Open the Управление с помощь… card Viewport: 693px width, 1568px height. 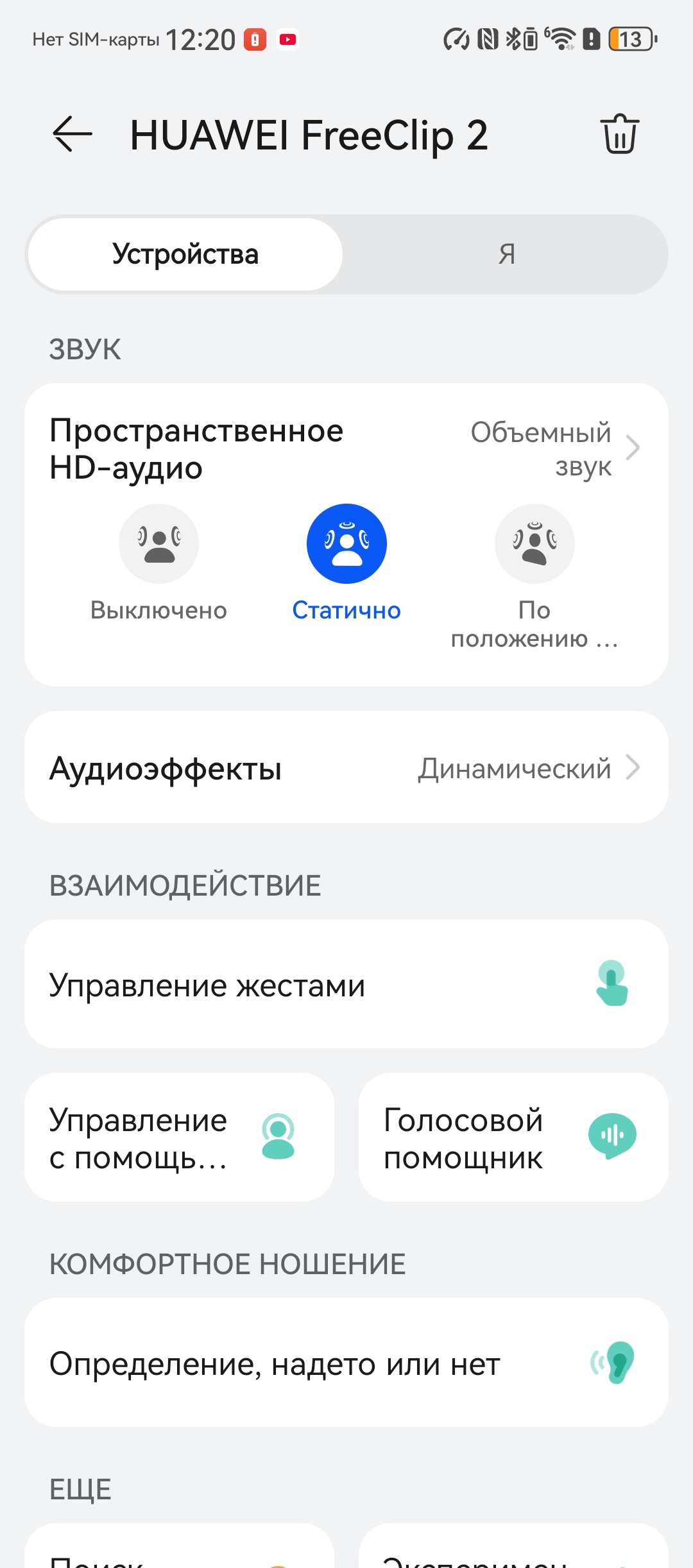[180, 1138]
